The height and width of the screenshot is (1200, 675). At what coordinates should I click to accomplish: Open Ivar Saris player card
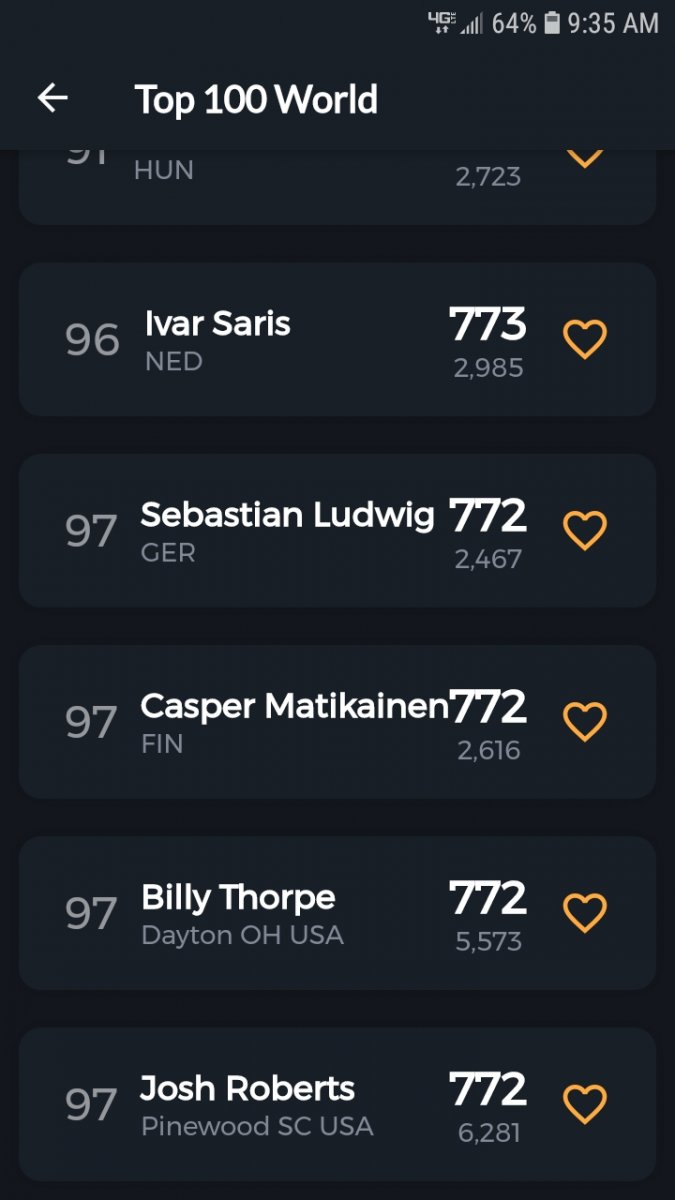(x=337, y=339)
